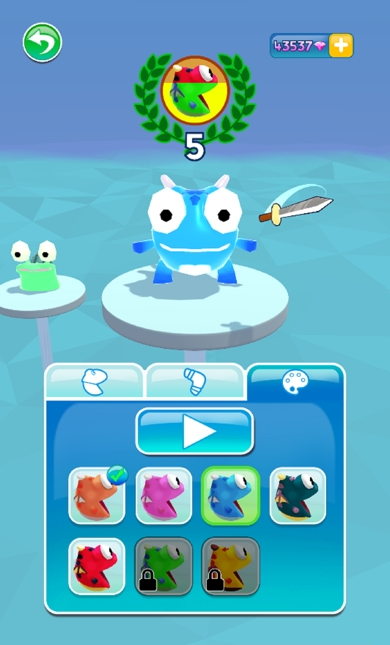Image resolution: width=390 pixels, height=645 pixels.
Task: Add more gems with the plus button
Action: click(x=341, y=45)
